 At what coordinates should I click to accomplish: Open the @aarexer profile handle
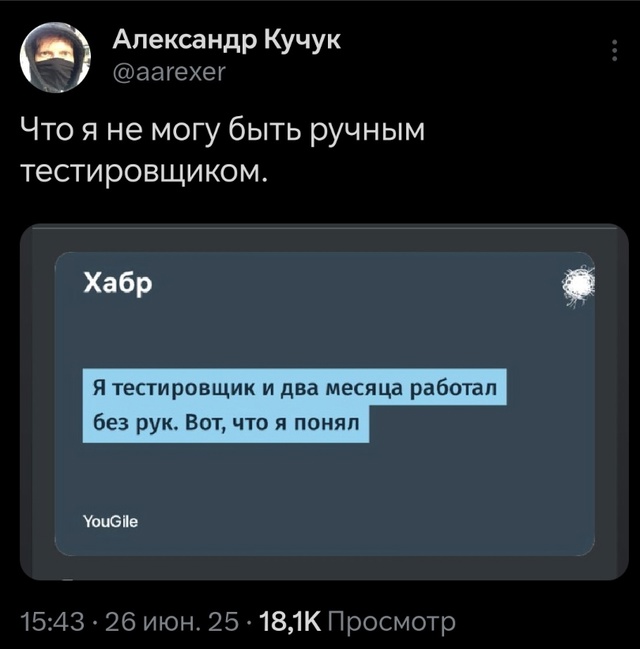click(x=169, y=71)
